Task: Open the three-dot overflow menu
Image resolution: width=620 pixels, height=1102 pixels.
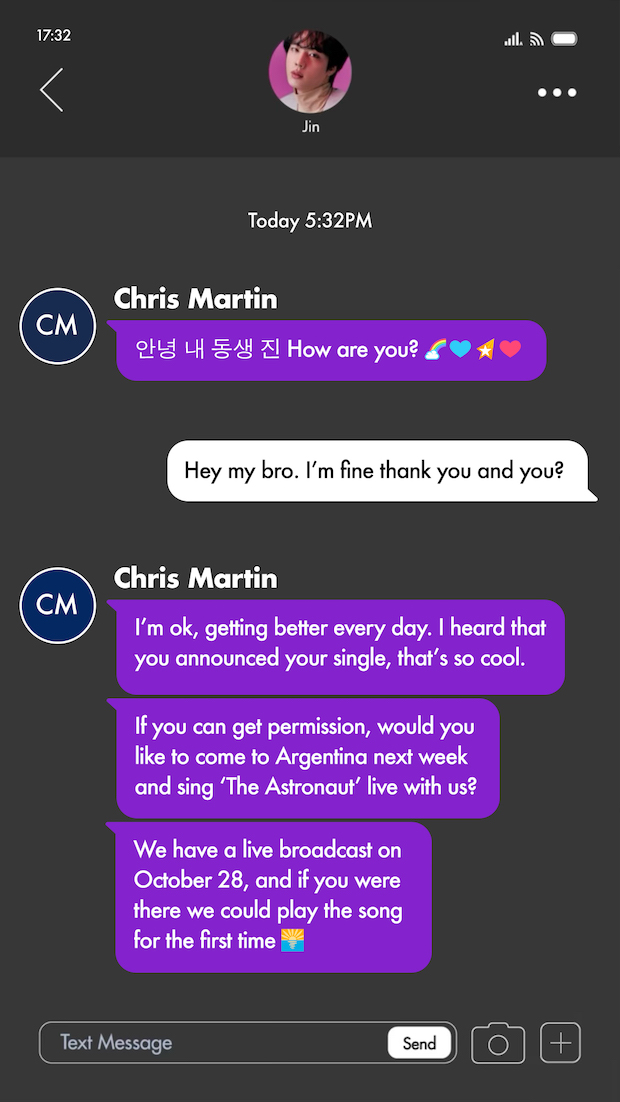Action: pos(557,93)
